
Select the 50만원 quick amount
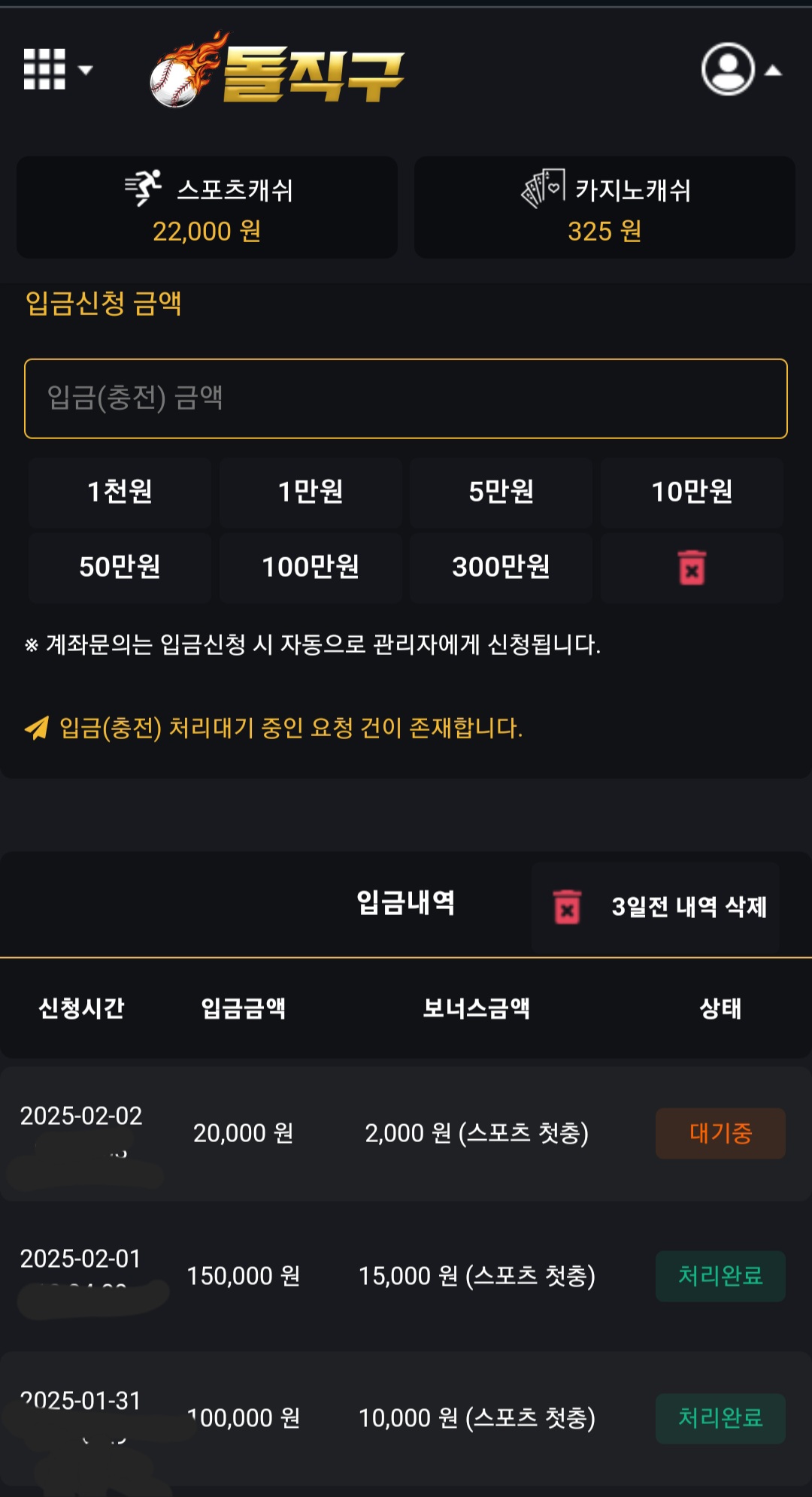[x=120, y=567]
